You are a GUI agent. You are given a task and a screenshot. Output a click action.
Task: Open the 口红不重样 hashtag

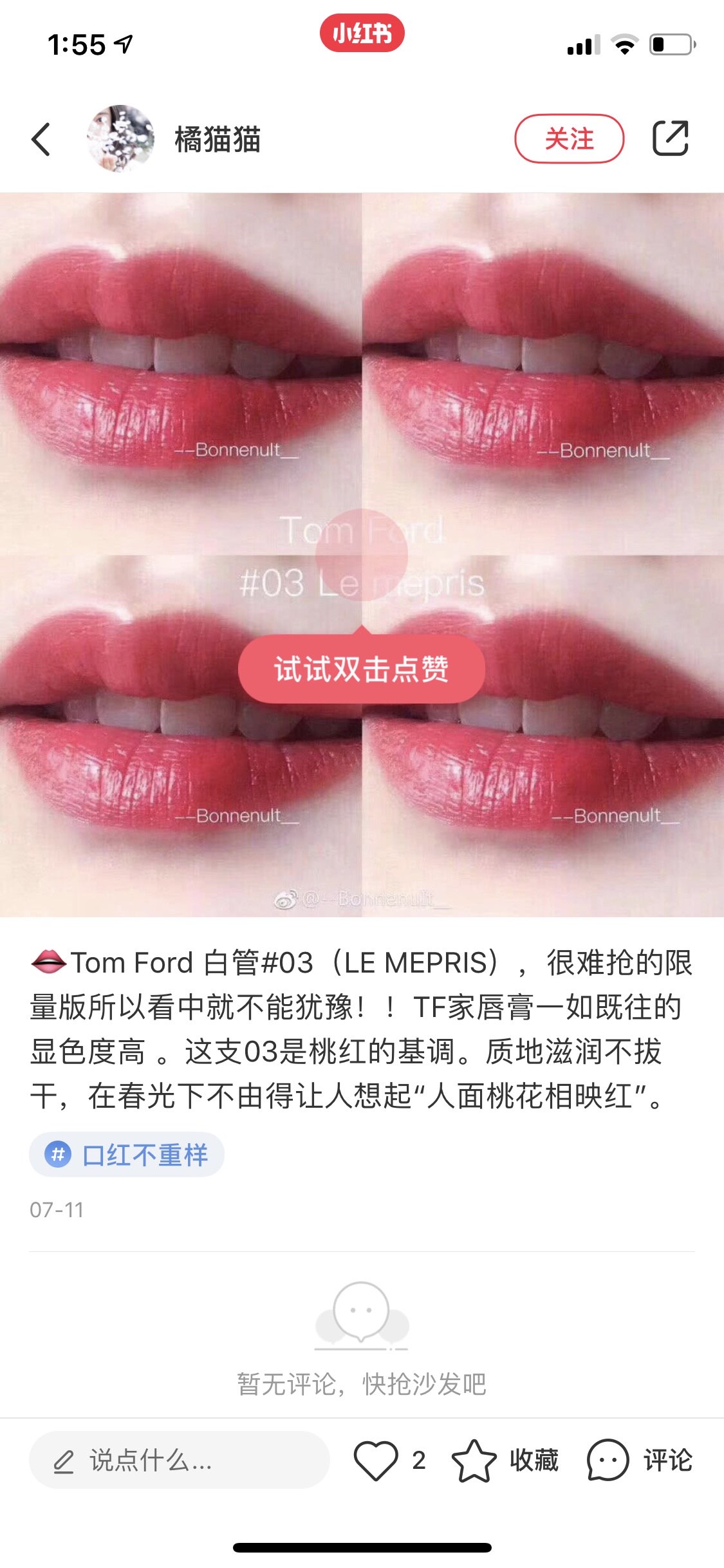click(127, 1155)
